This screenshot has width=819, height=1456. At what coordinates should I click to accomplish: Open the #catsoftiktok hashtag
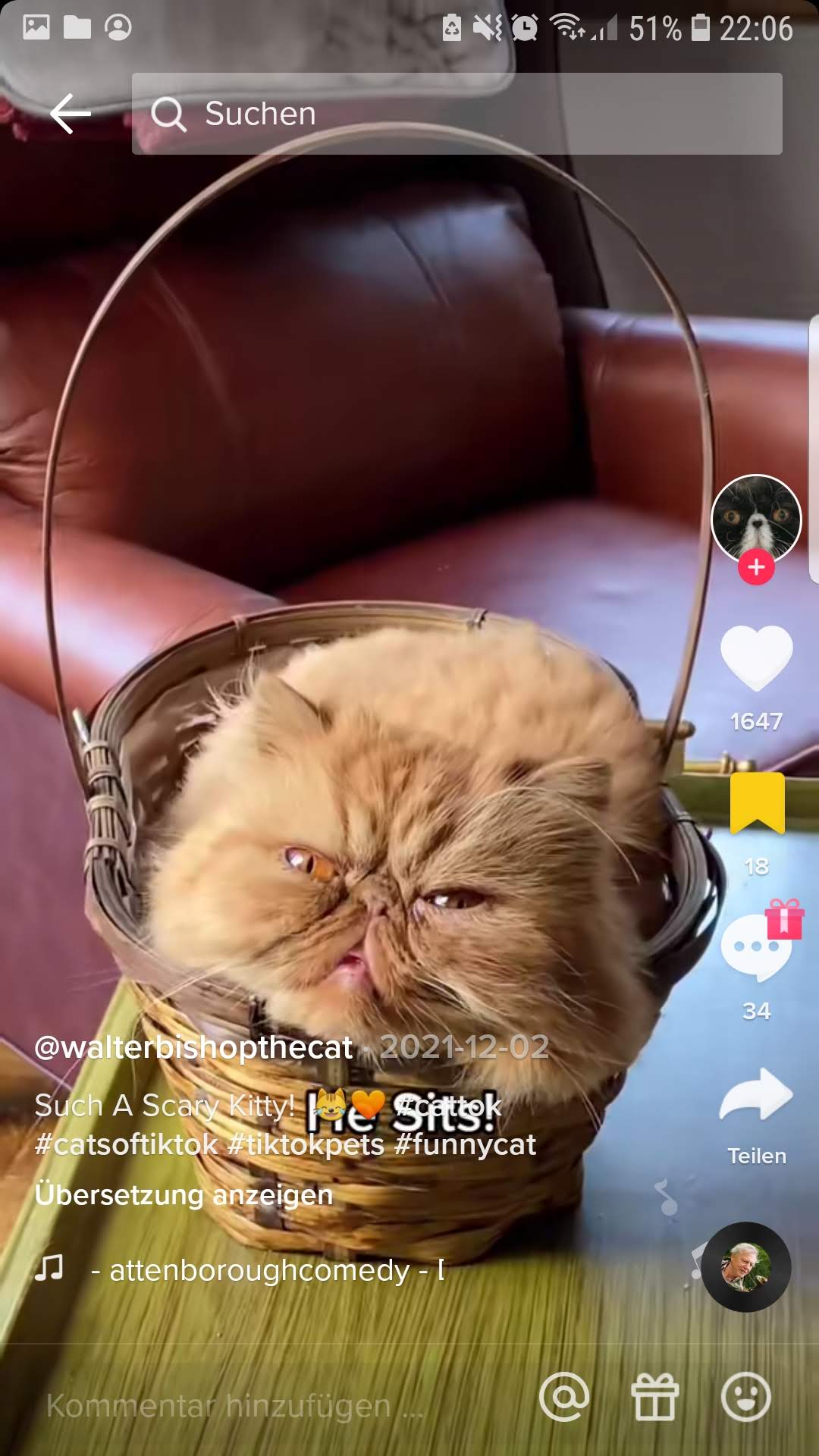(x=126, y=1144)
